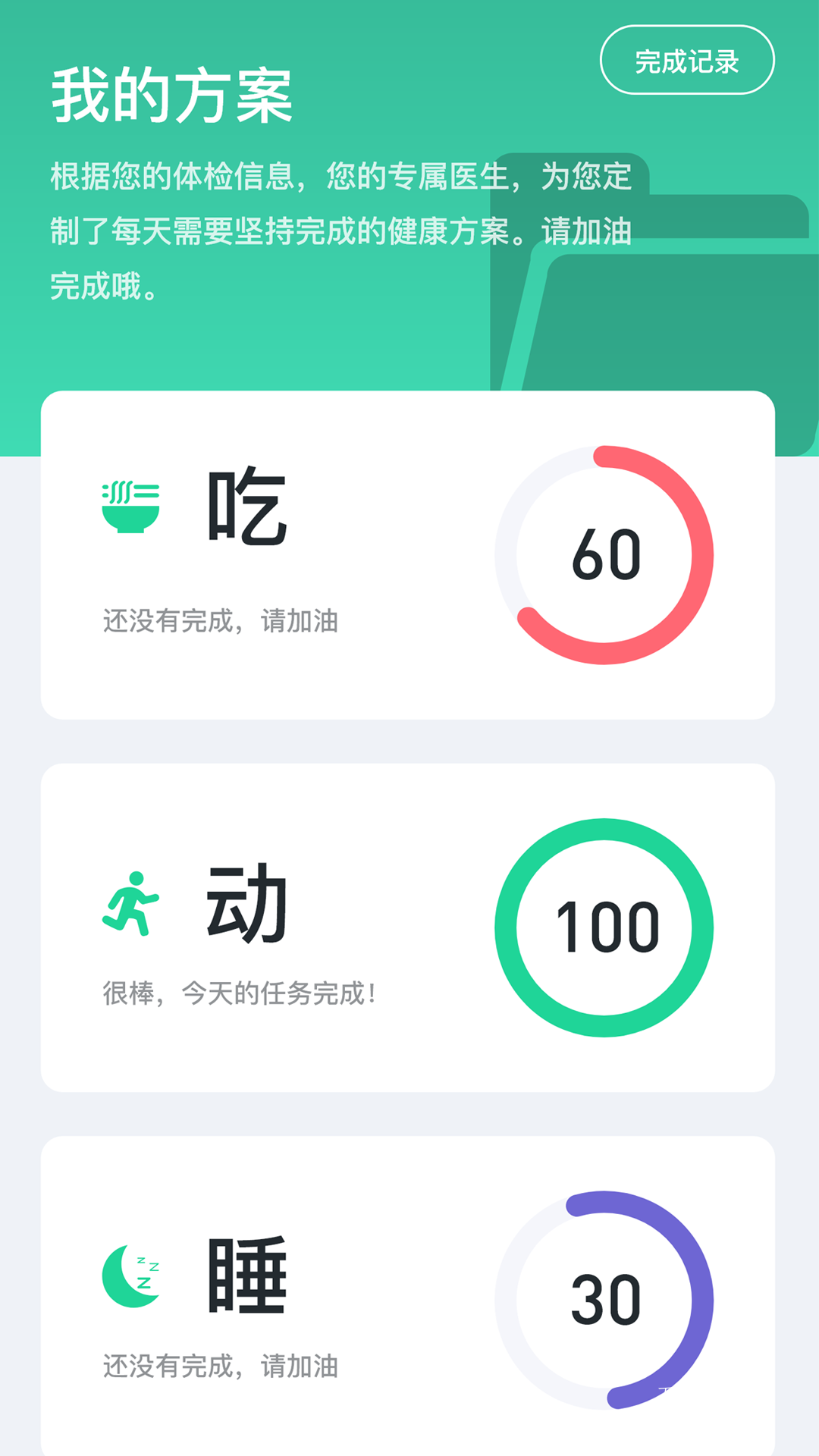Open the 动 exercise plan card

click(x=408, y=927)
